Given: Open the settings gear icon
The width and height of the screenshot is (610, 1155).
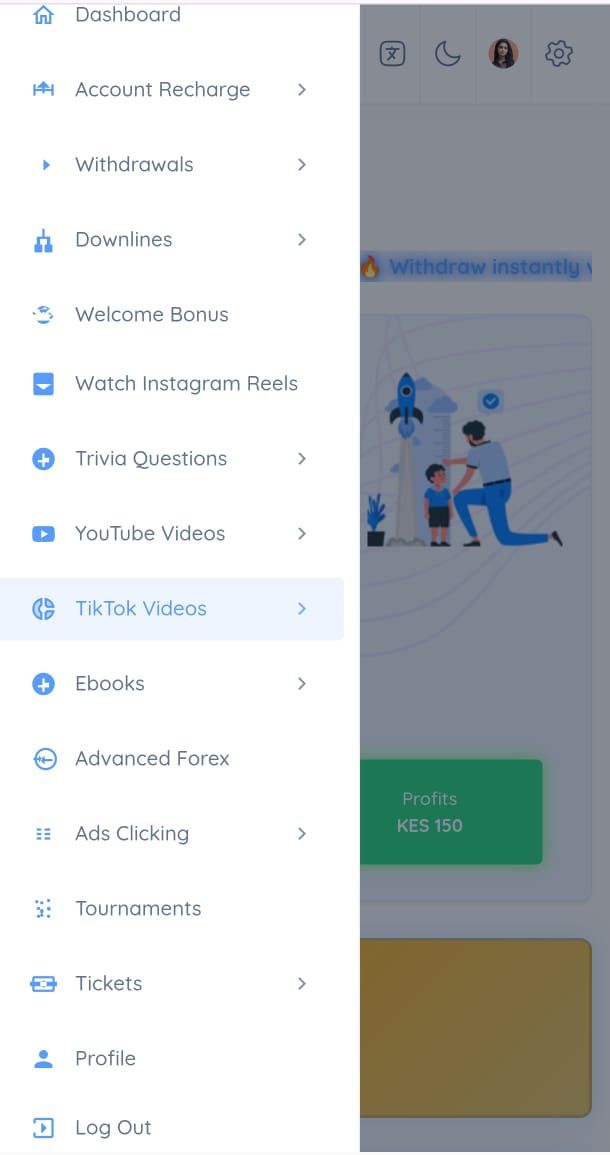Looking at the screenshot, I should [558, 54].
